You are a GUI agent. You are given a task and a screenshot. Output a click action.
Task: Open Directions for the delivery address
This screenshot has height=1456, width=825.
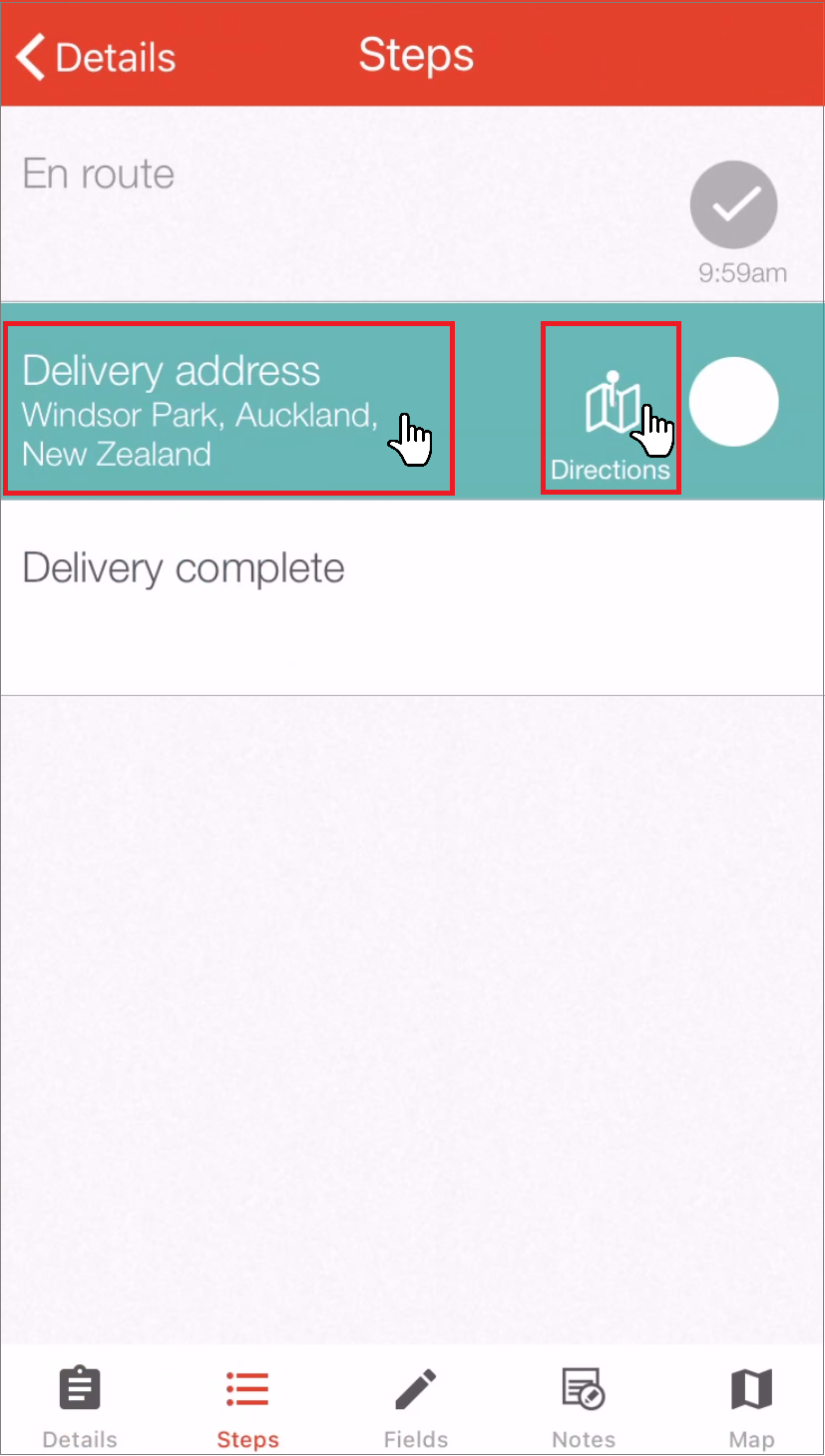[611, 417]
